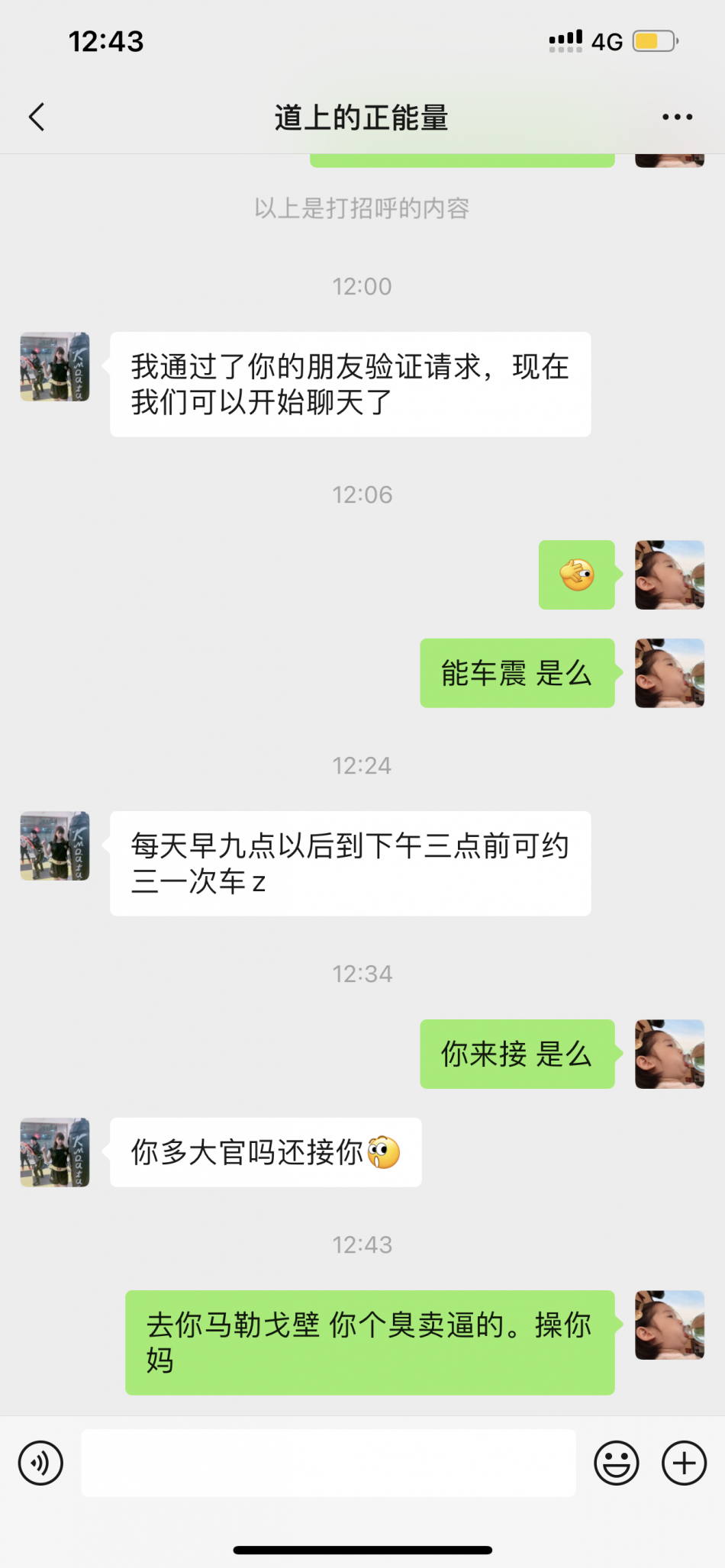
Task: Open the emoji sticker panel
Action: (x=616, y=1463)
